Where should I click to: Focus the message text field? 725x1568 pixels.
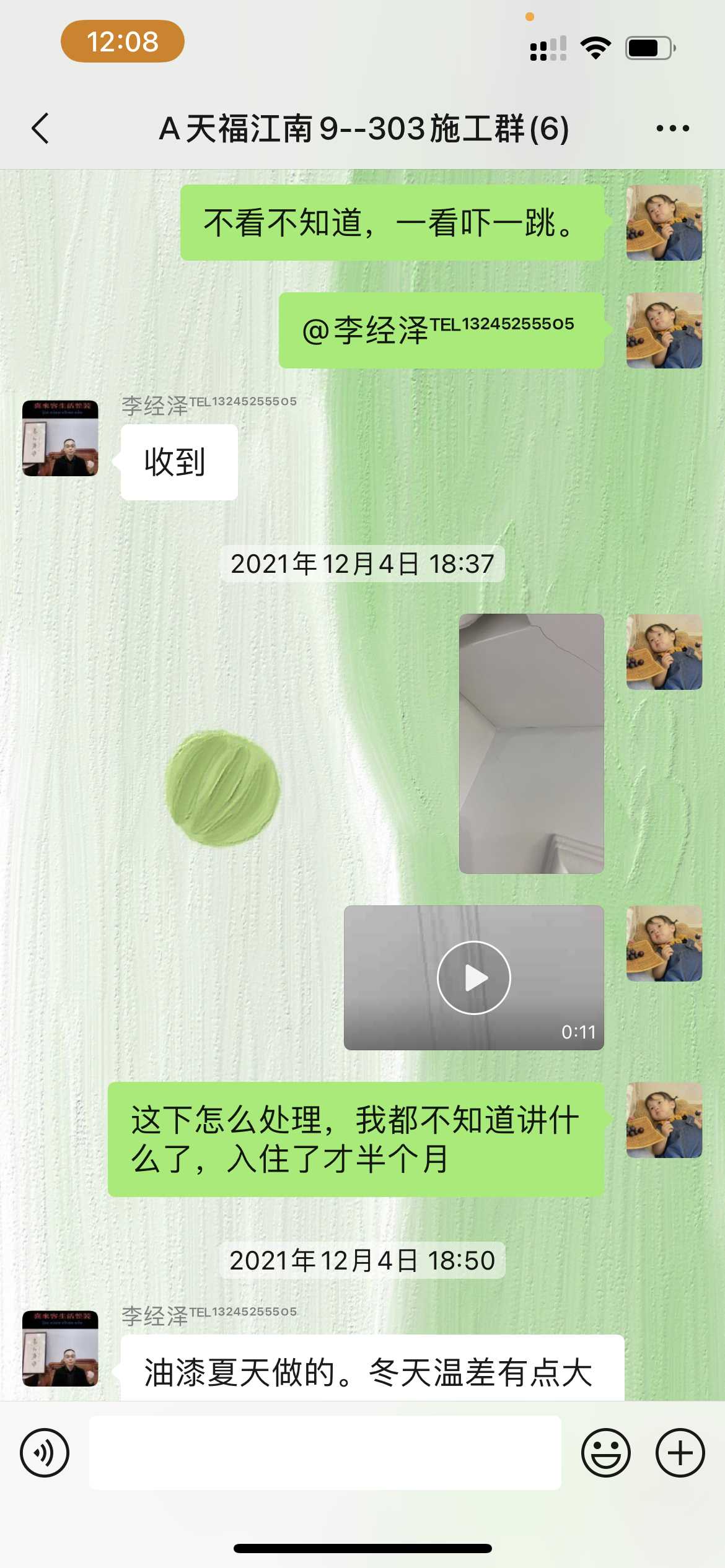325,1452
